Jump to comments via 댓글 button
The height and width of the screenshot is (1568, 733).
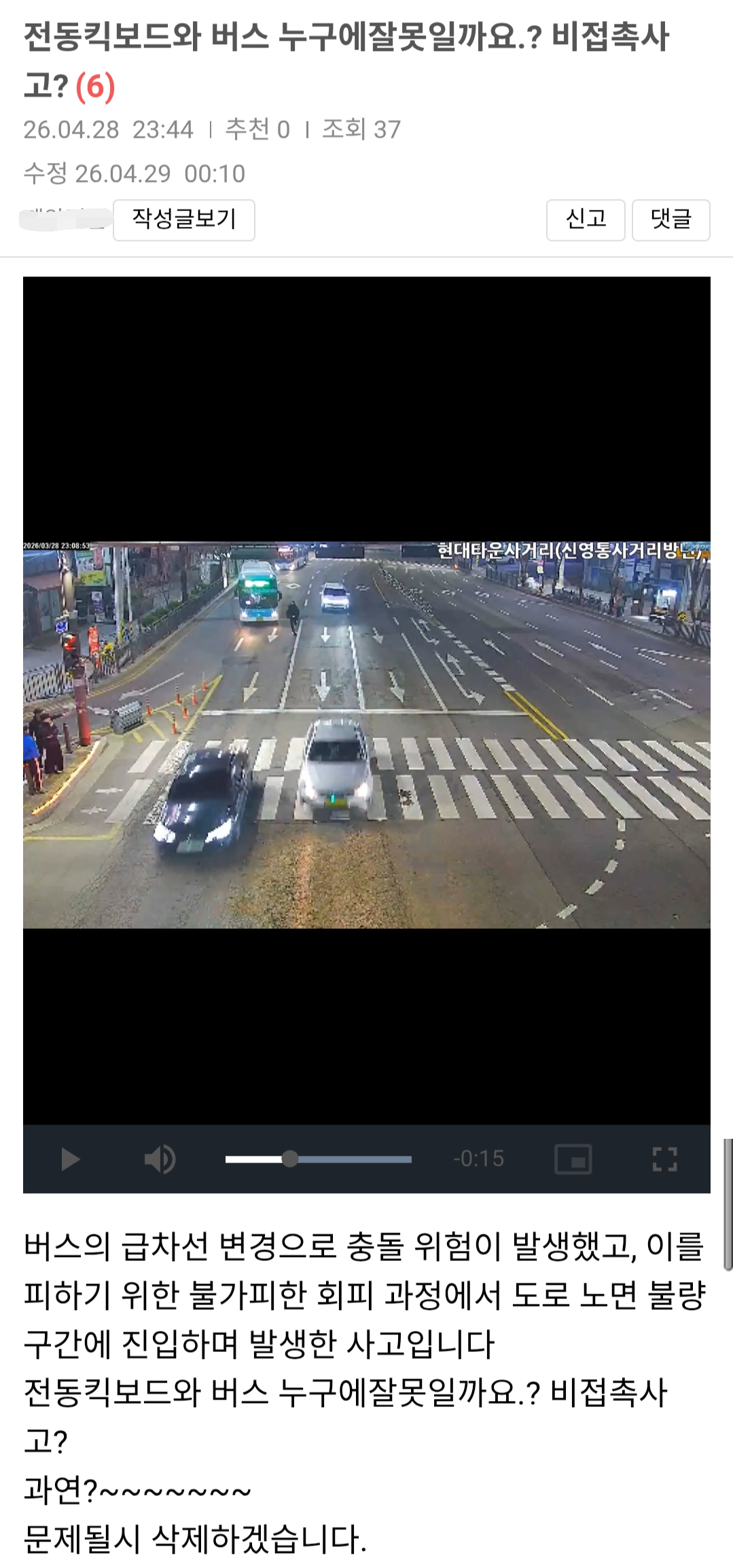tap(671, 219)
